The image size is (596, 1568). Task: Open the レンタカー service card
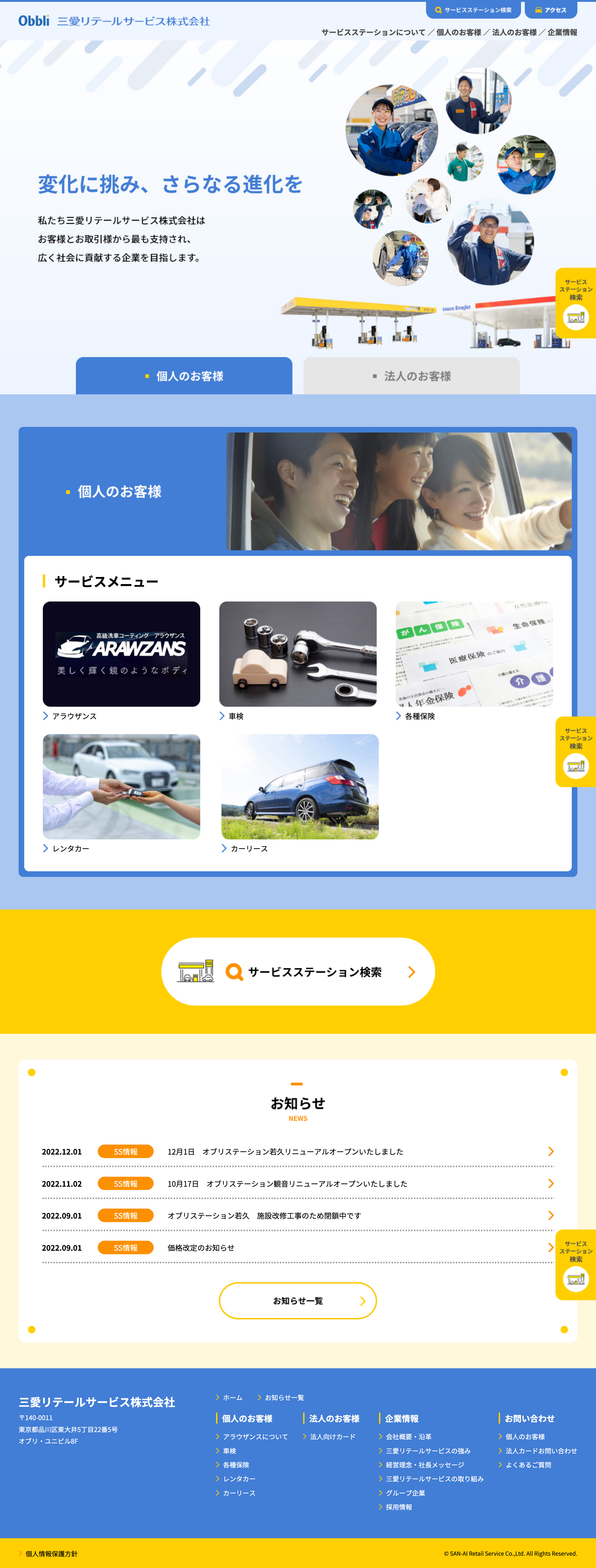pyautogui.click(x=121, y=787)
